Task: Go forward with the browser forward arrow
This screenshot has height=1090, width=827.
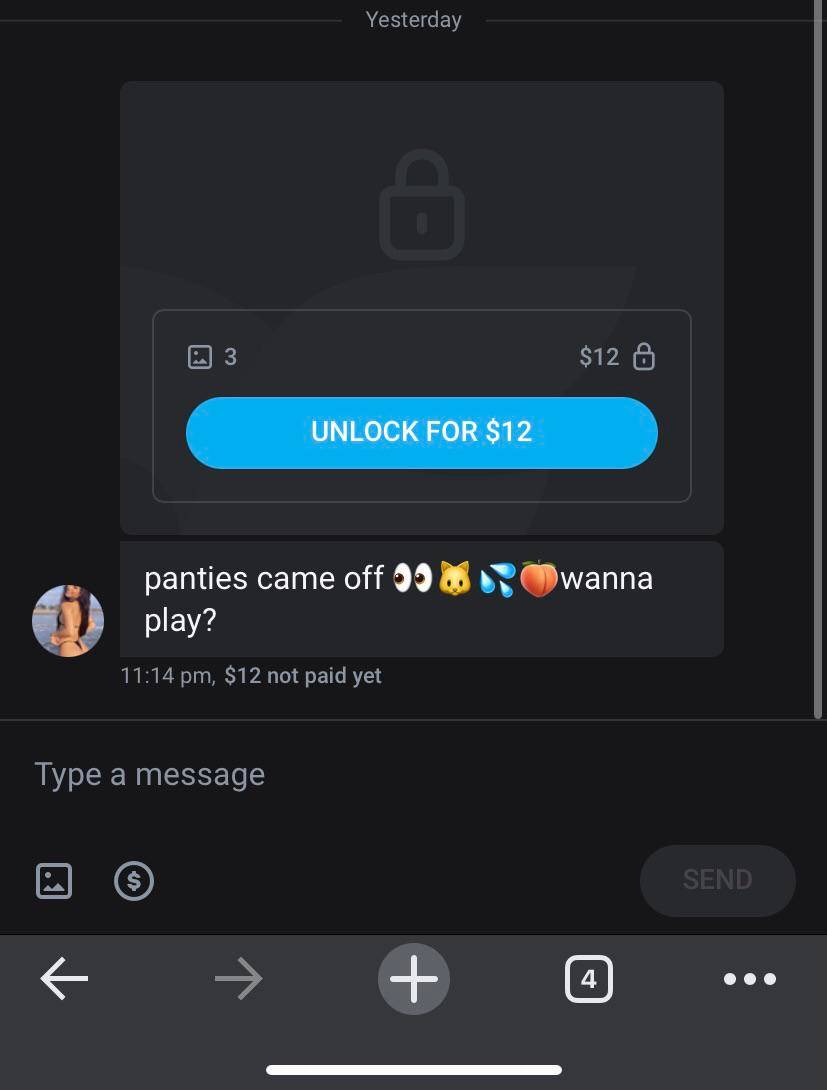Action: pyautogui.click(x=238, y=978)
